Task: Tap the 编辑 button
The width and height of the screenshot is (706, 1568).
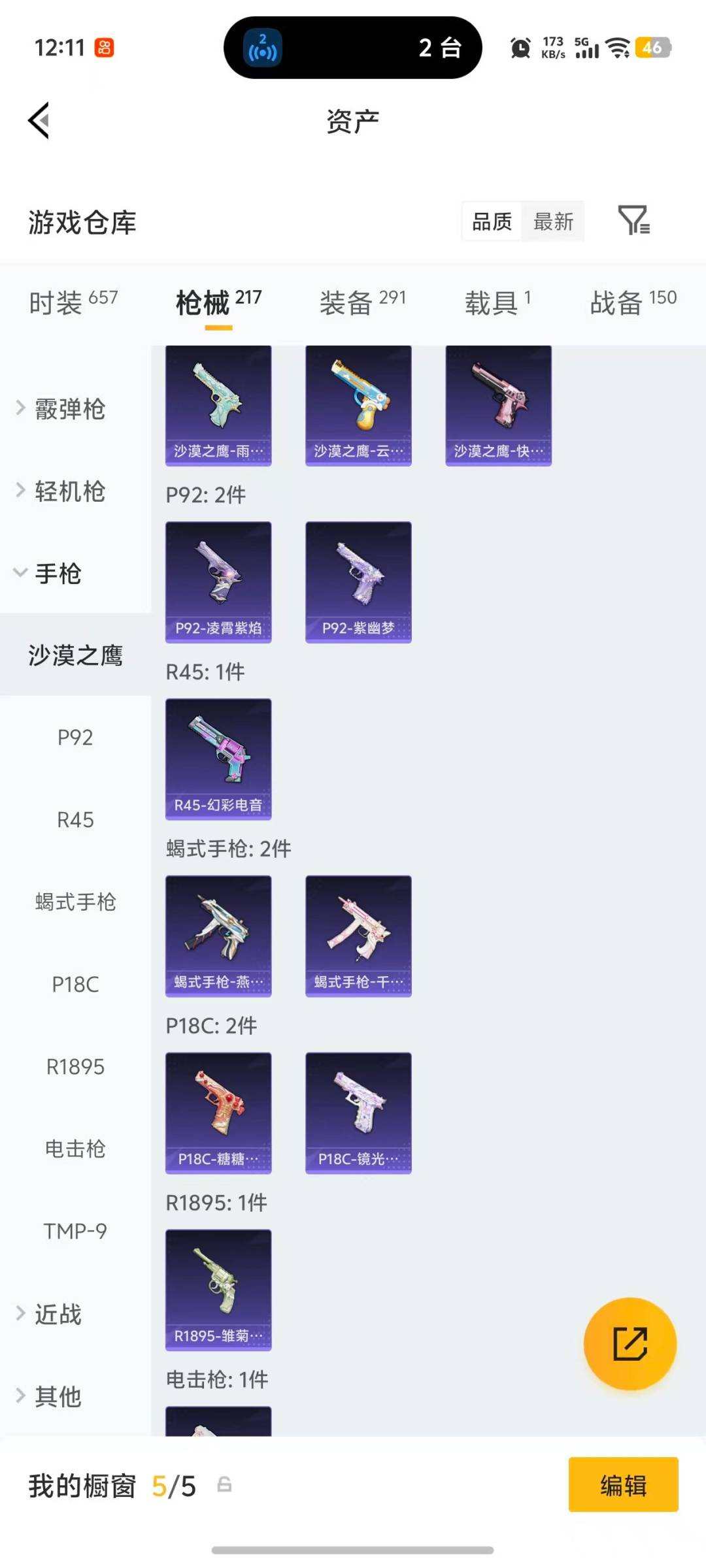Action: point(623,1485)
